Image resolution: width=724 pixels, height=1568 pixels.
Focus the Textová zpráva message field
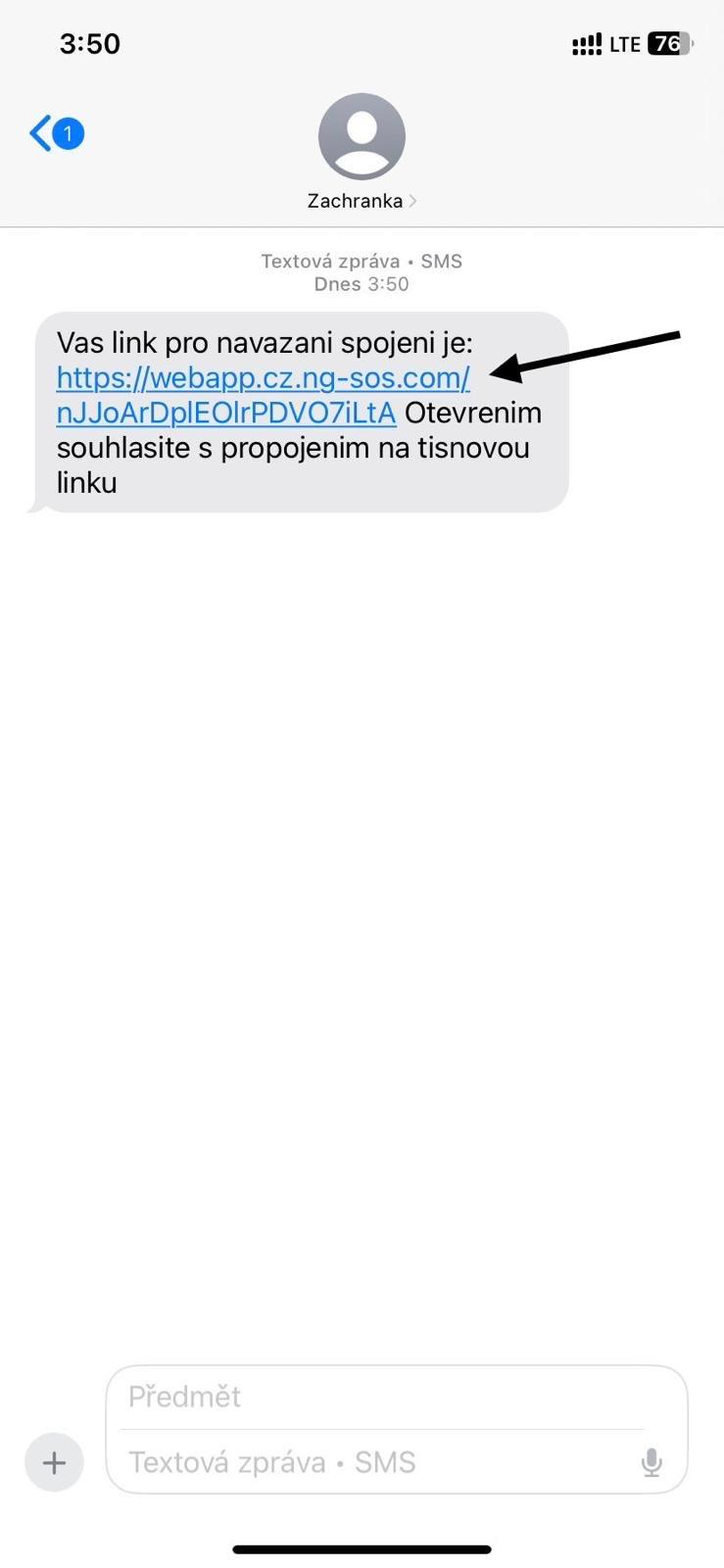372,1462
